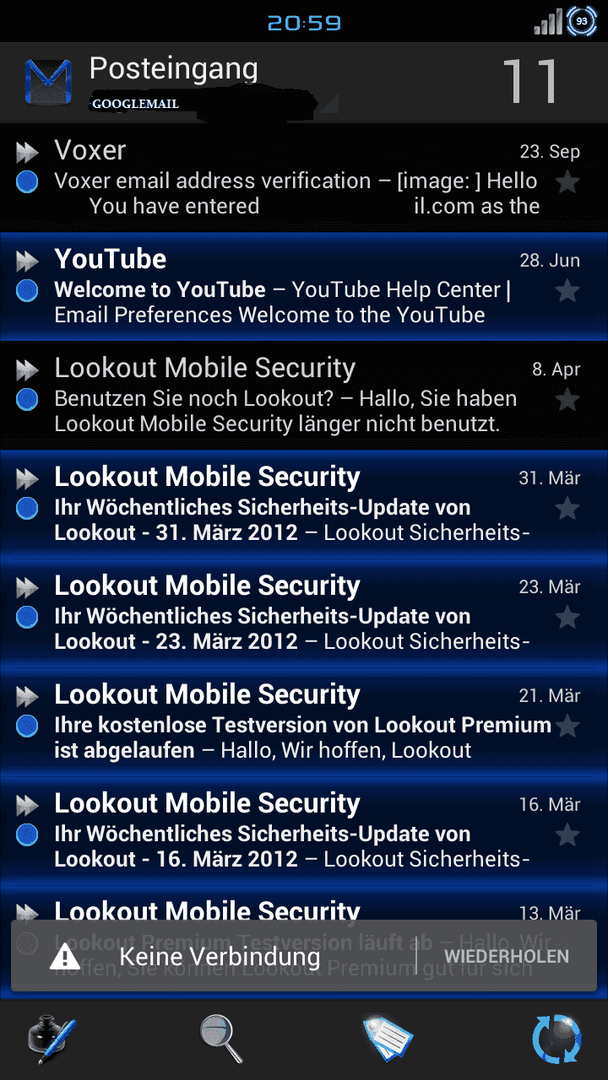Compose a new email with pen icon
This screenshot has height=1080, width=608.
[x=50, y=1039]
